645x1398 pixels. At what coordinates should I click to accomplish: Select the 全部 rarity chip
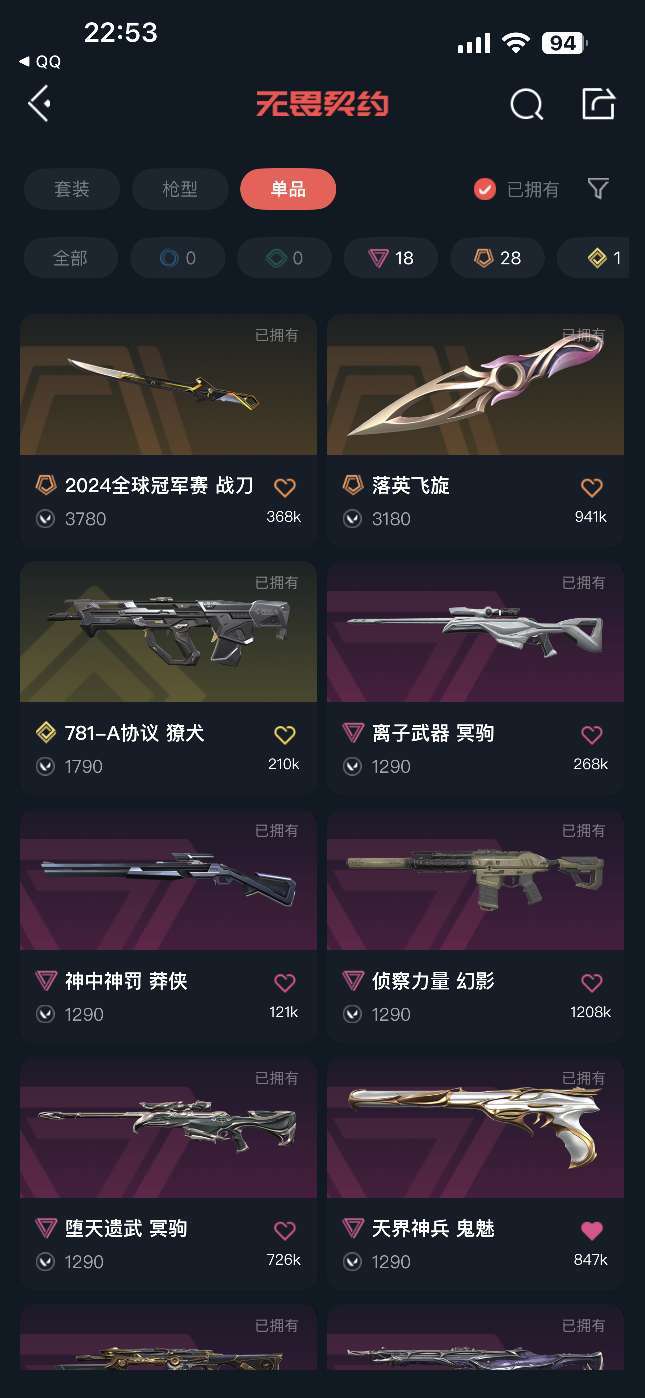click(x=70, y=258)
